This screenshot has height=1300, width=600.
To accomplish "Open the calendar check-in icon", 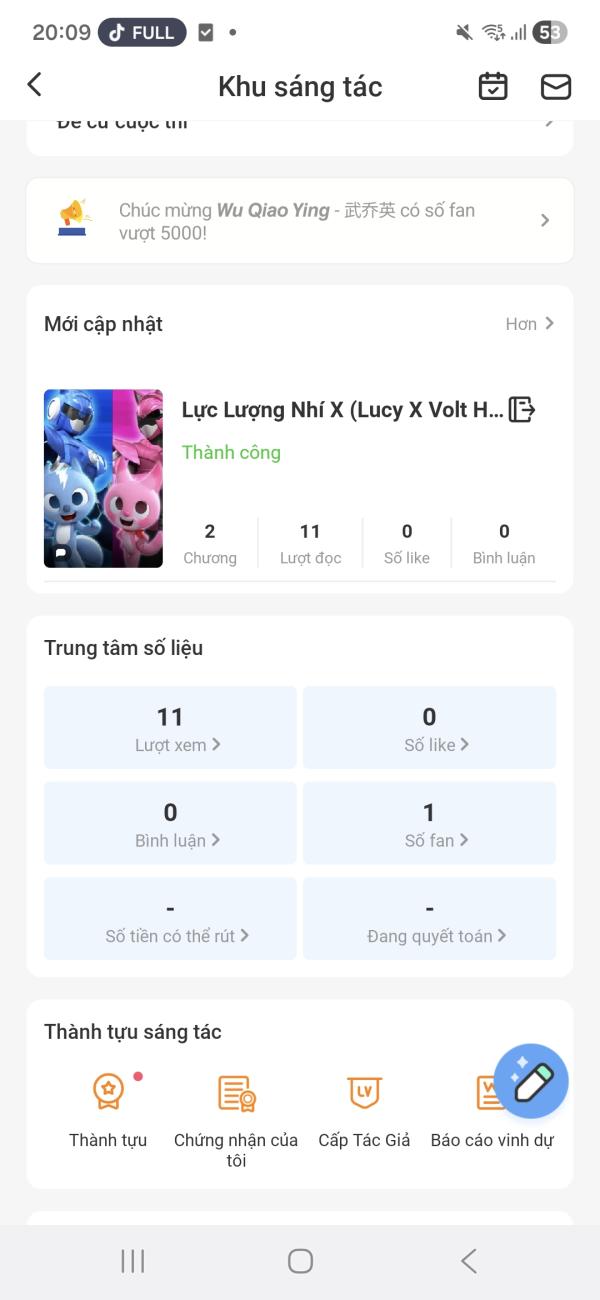I will coord(493,87).
